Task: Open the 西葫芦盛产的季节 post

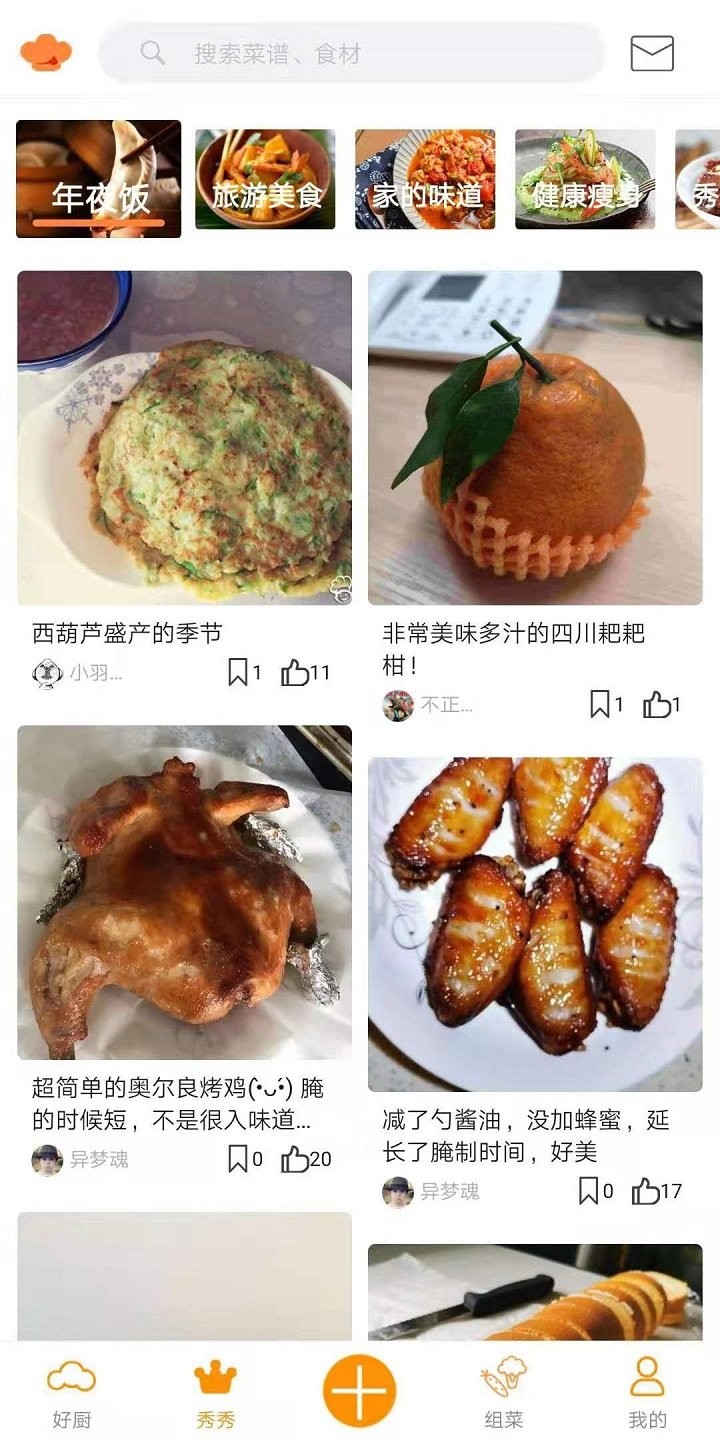Action: [185, 437]
